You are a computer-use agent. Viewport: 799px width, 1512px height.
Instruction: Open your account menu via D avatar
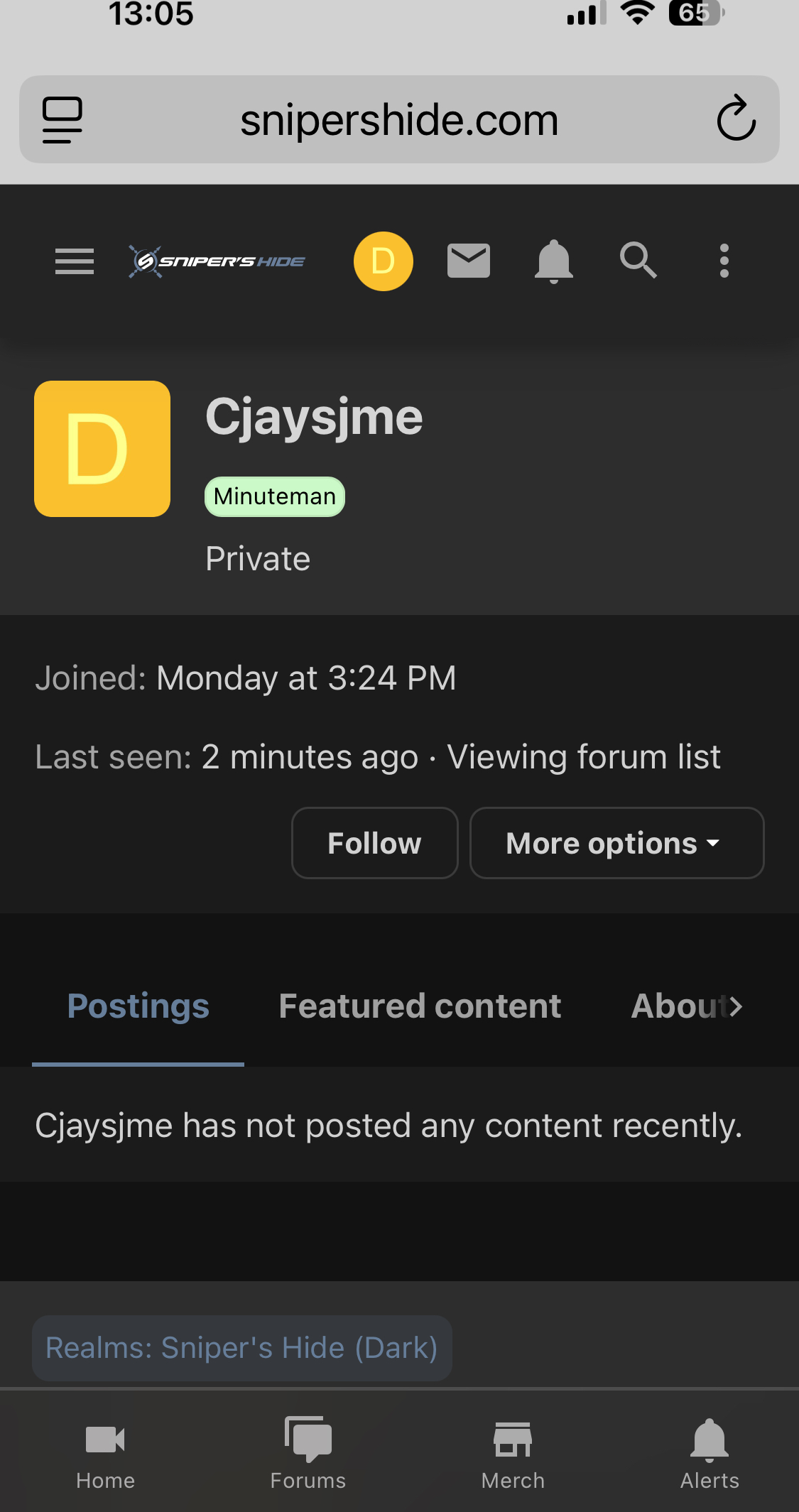(x=383, y=261)
